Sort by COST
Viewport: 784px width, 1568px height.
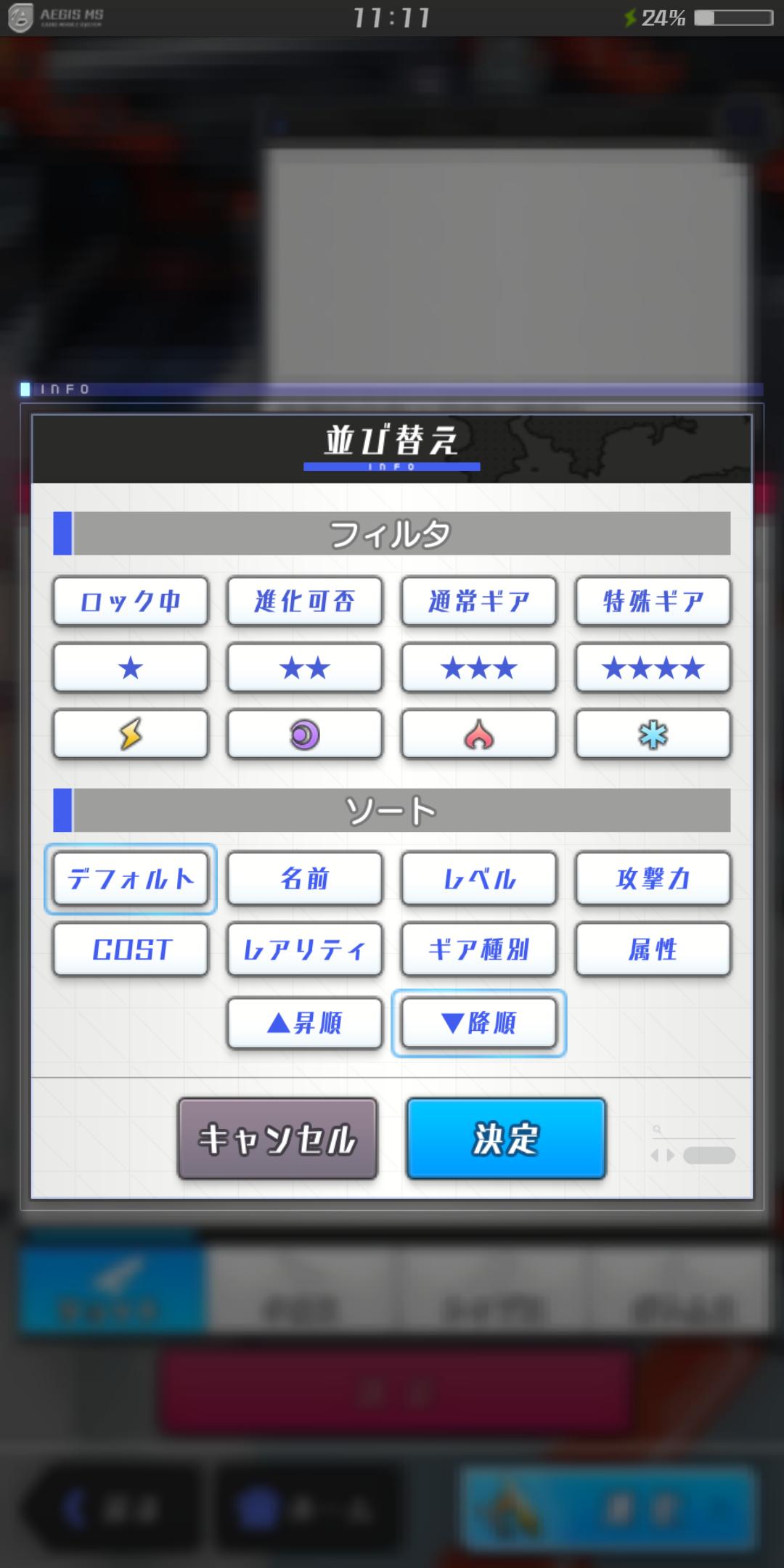131,949
